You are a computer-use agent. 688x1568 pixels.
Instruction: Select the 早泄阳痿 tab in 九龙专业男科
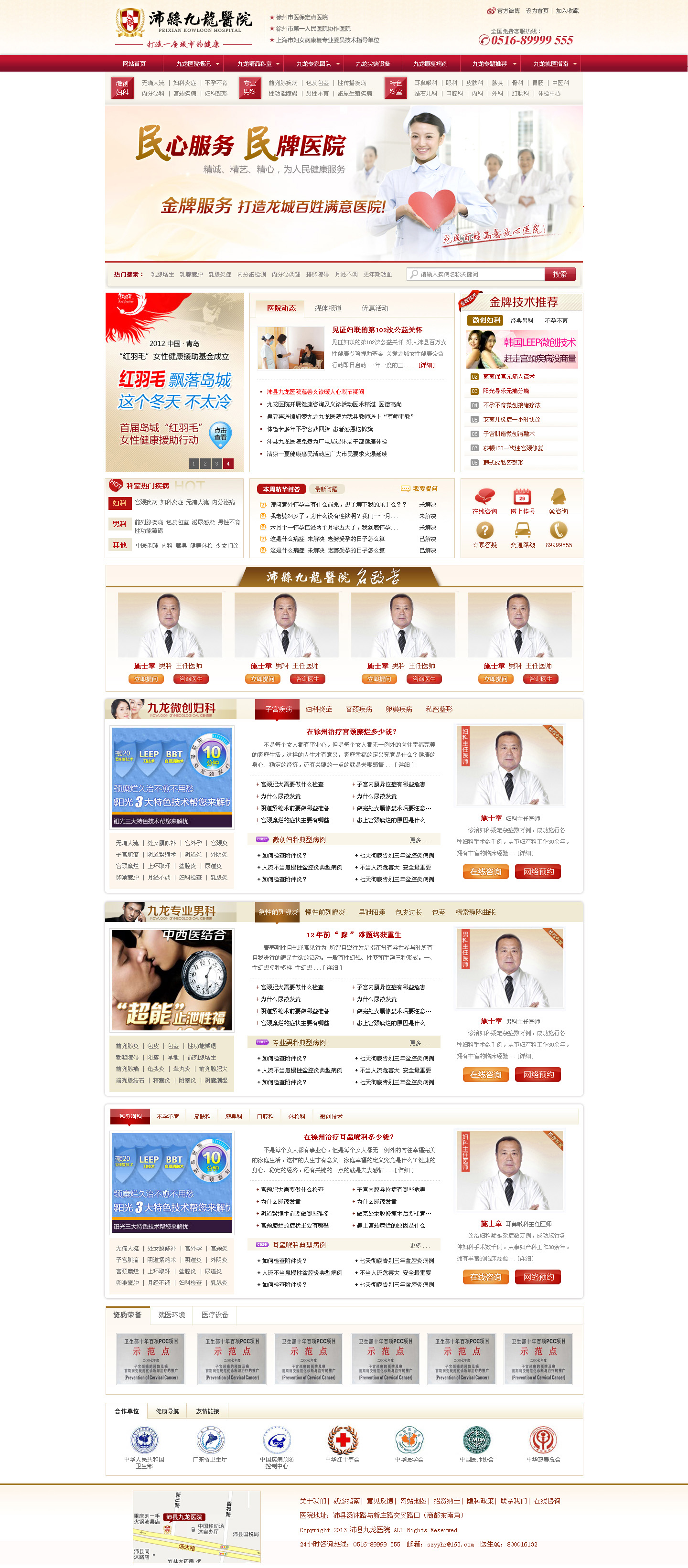[x=371, y=912]
